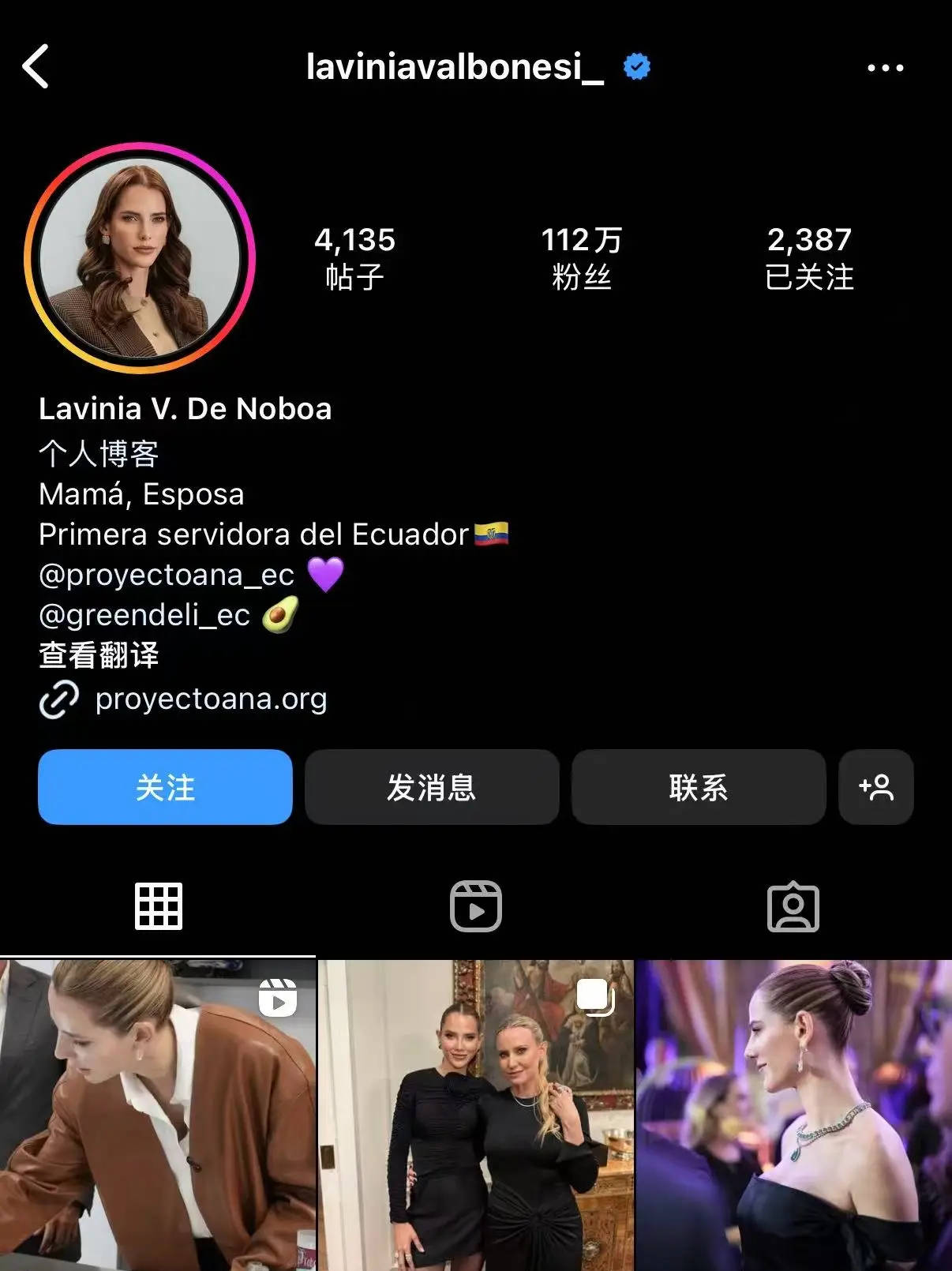The image size is (952, 1271).
Task: Open the three-dot overflow menu
Action: coord(885,68)
